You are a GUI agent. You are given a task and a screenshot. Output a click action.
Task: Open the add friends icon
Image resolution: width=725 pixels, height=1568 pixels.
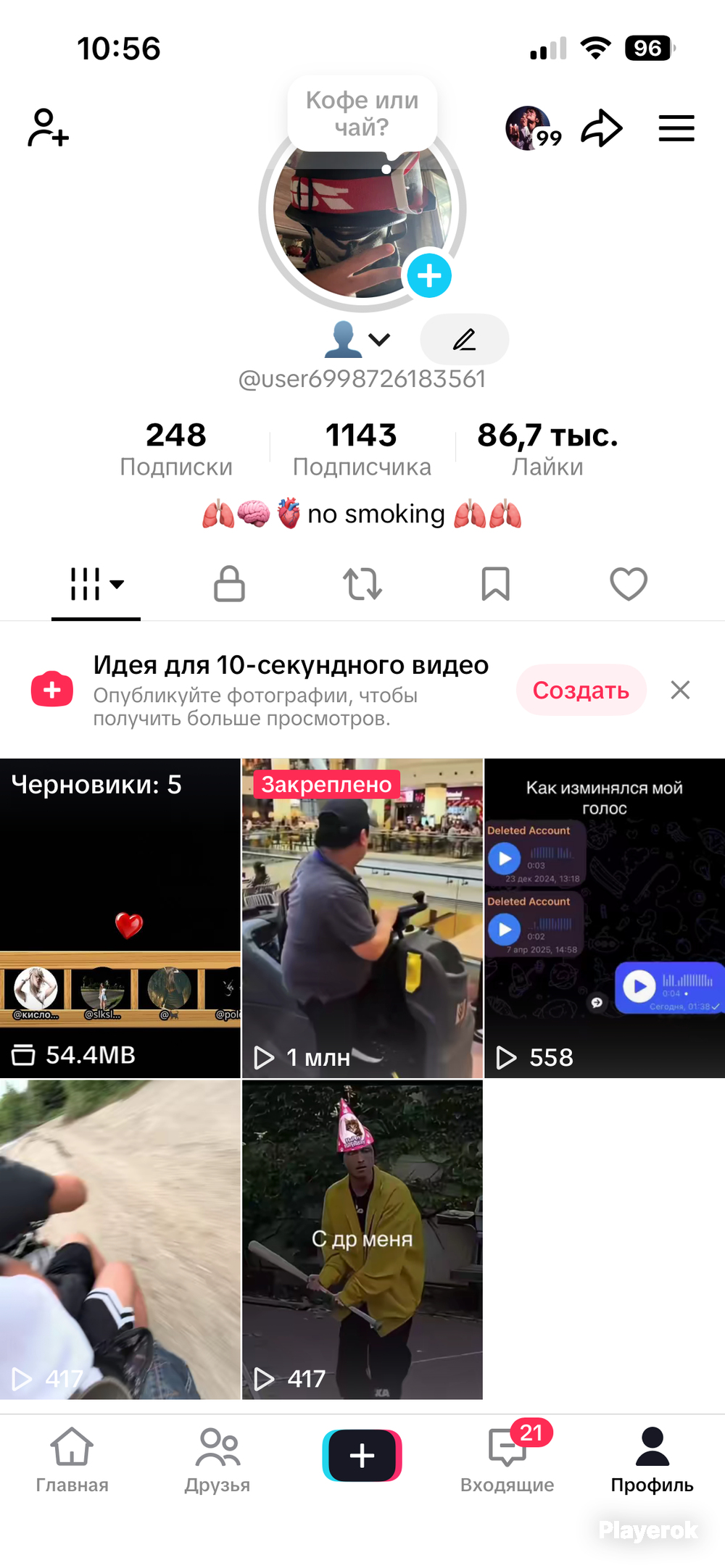48,128
